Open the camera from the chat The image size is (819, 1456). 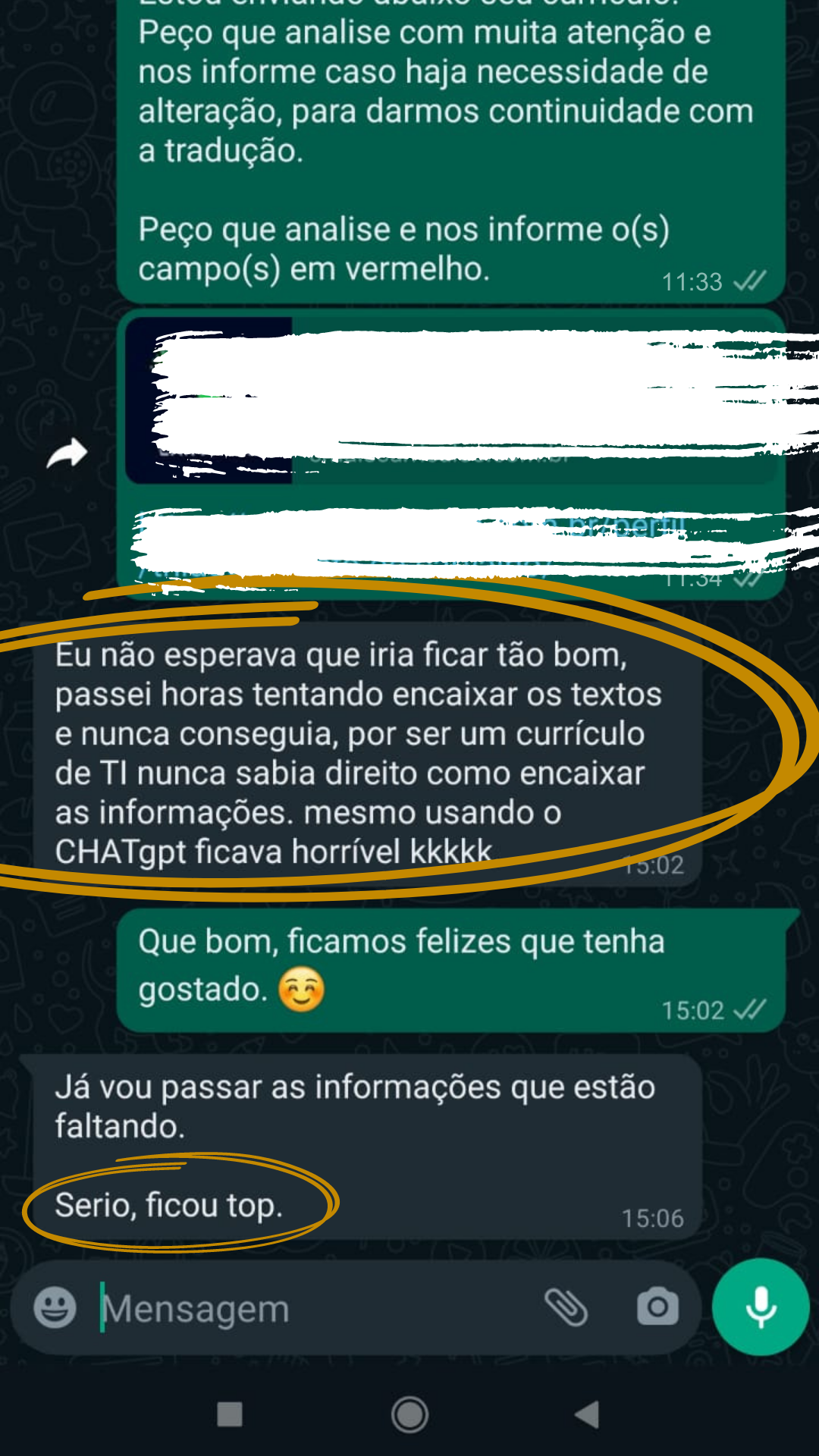[x=657, y=1307]
